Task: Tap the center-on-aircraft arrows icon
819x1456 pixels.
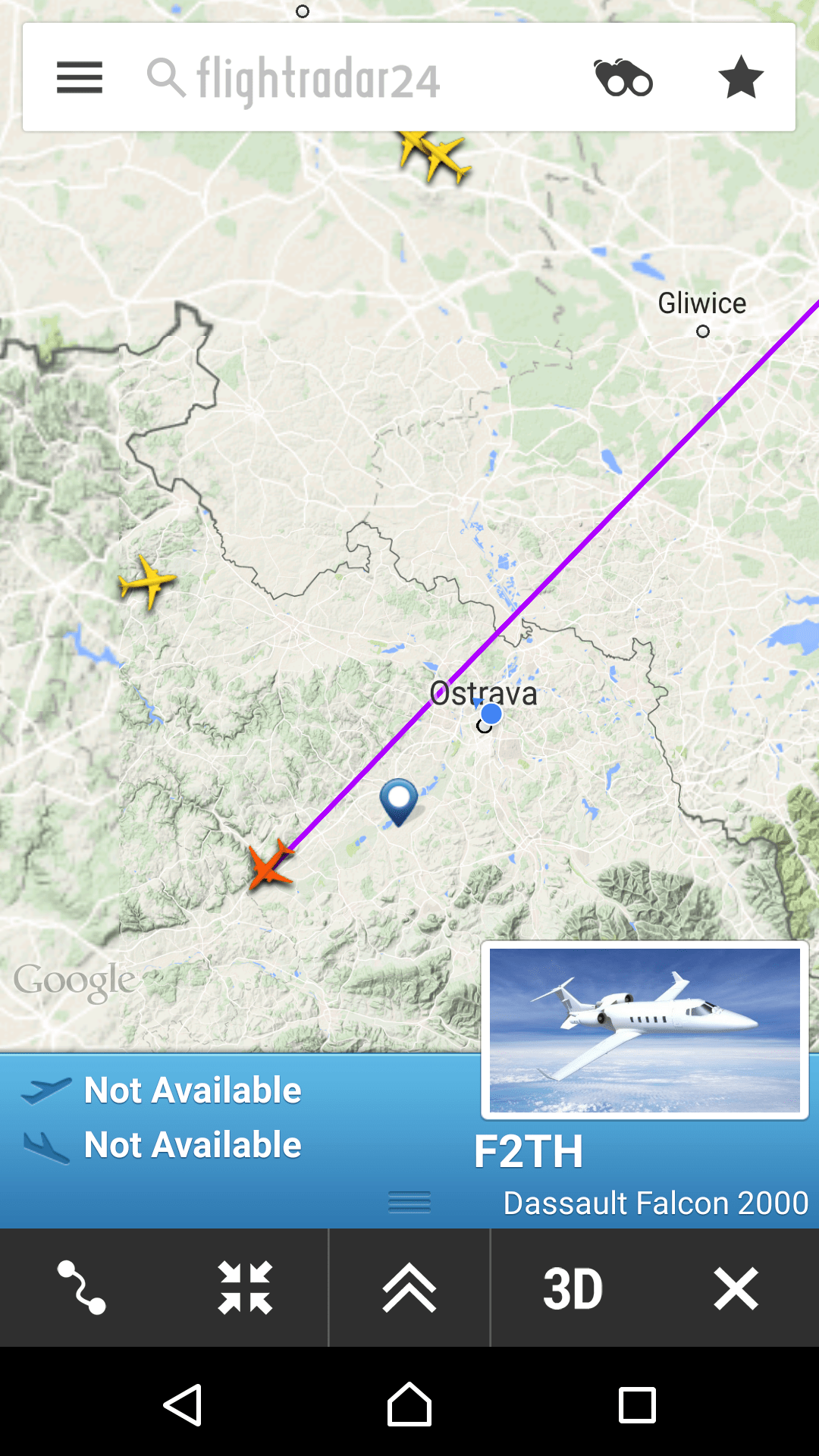Action: click(x=245, y=1288)
